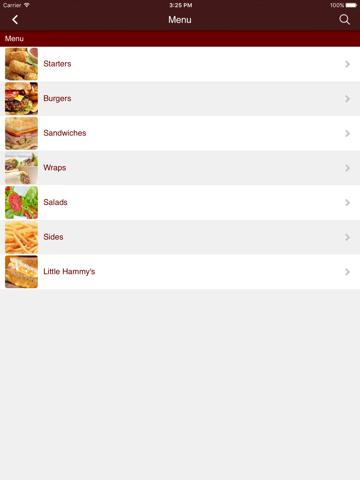The width and height of the screenshot is (360, 480).
Task: Open the search magnifier icon
Action: point(344,20)
